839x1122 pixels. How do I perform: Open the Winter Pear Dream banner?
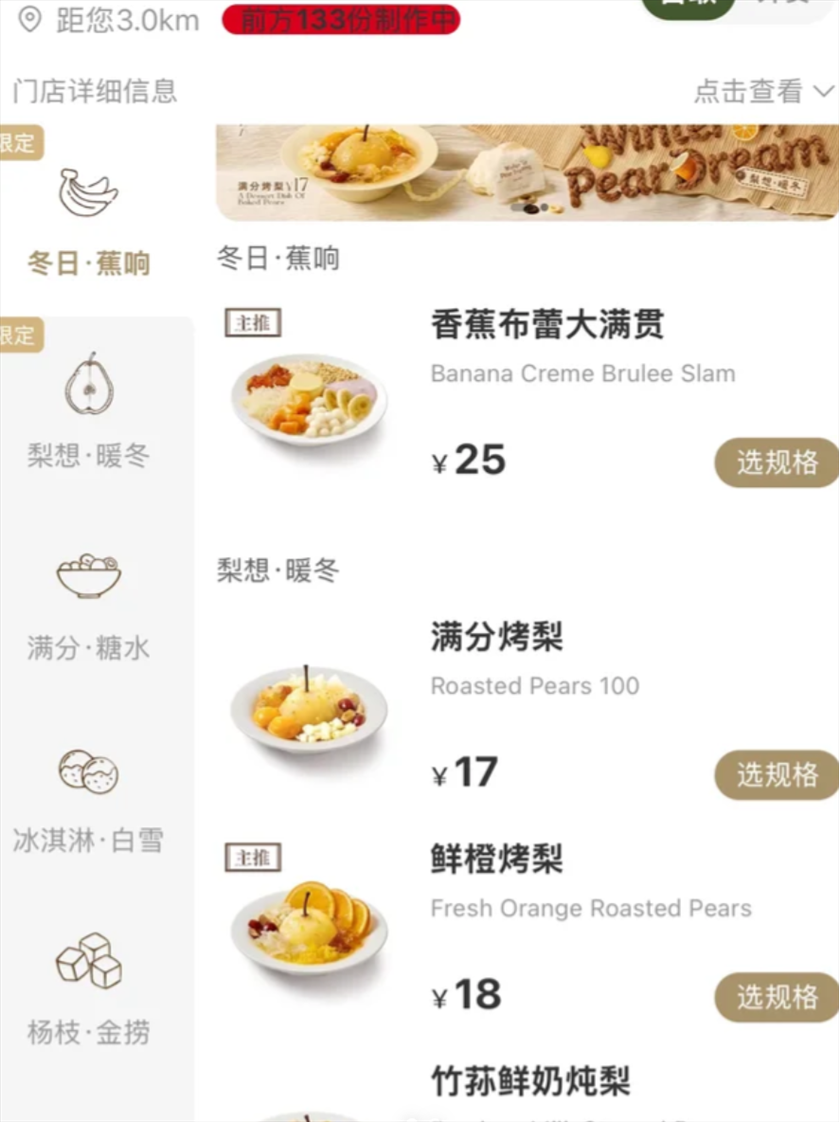(x=527, y=171)
